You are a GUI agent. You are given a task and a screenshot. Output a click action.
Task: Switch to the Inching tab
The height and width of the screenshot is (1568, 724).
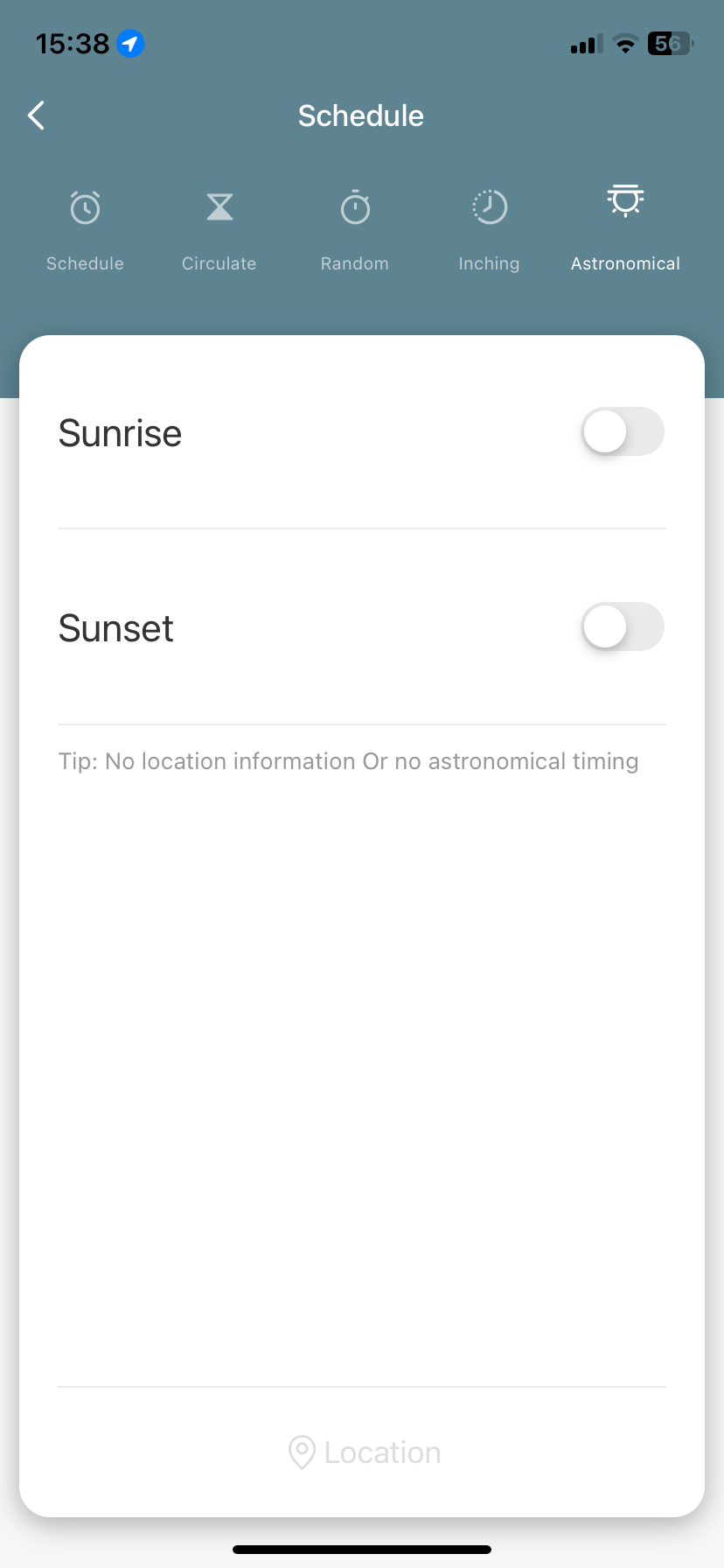tap(490, 230)
